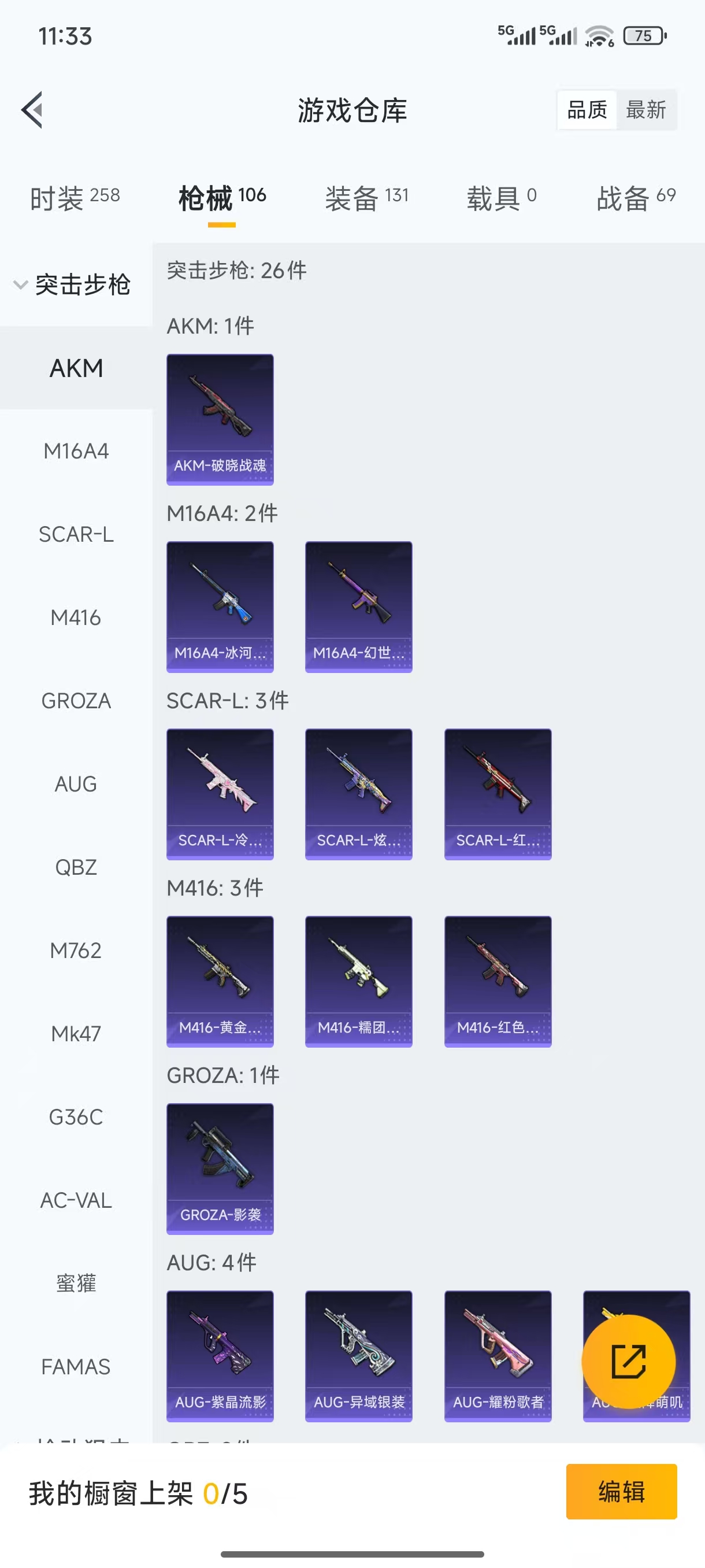Switch to the 战备 tab
Screen dimensions: 705x1568
(636, 198)
